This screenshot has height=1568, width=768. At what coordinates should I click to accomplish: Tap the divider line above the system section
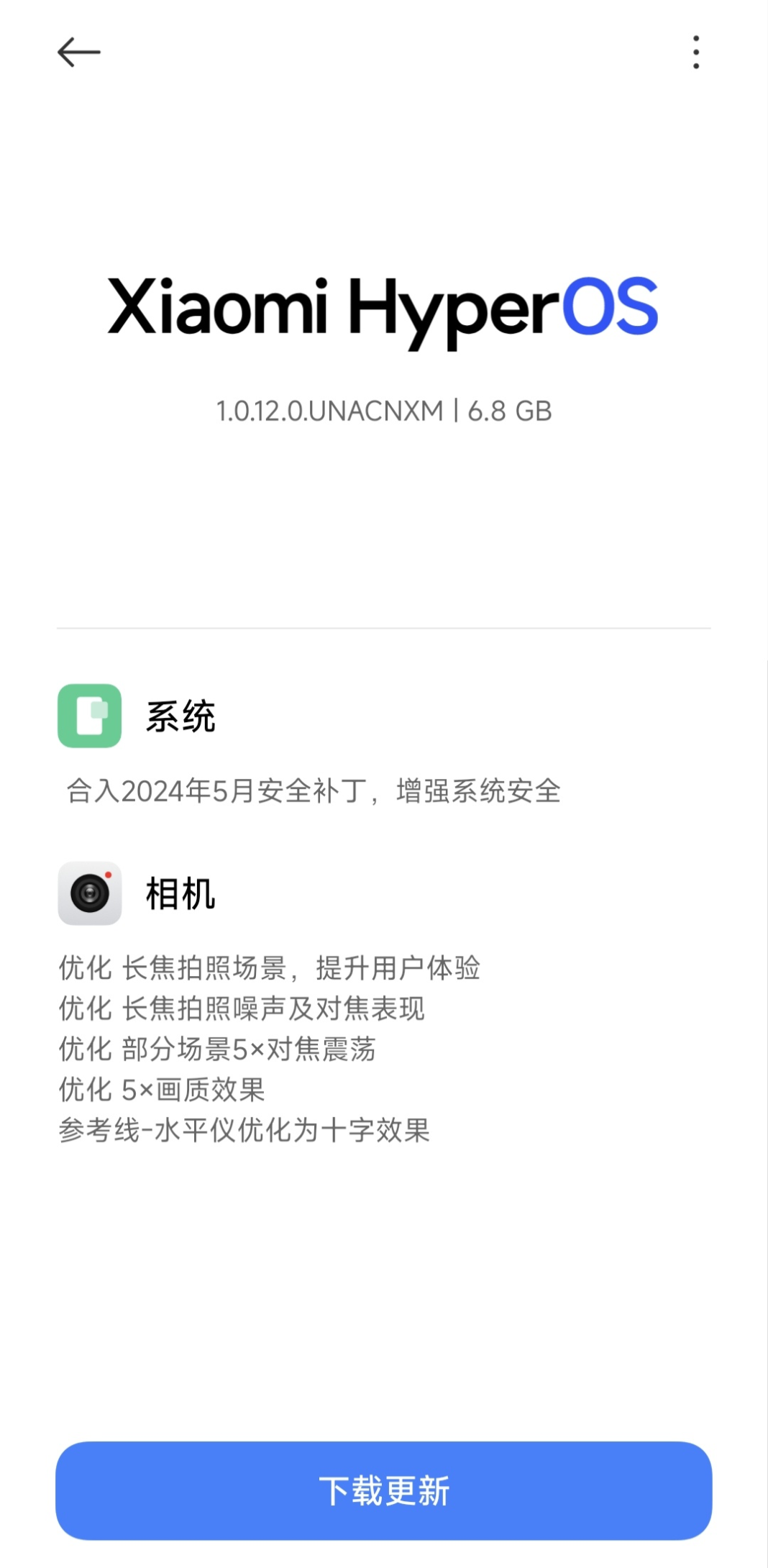coord(384,628)
